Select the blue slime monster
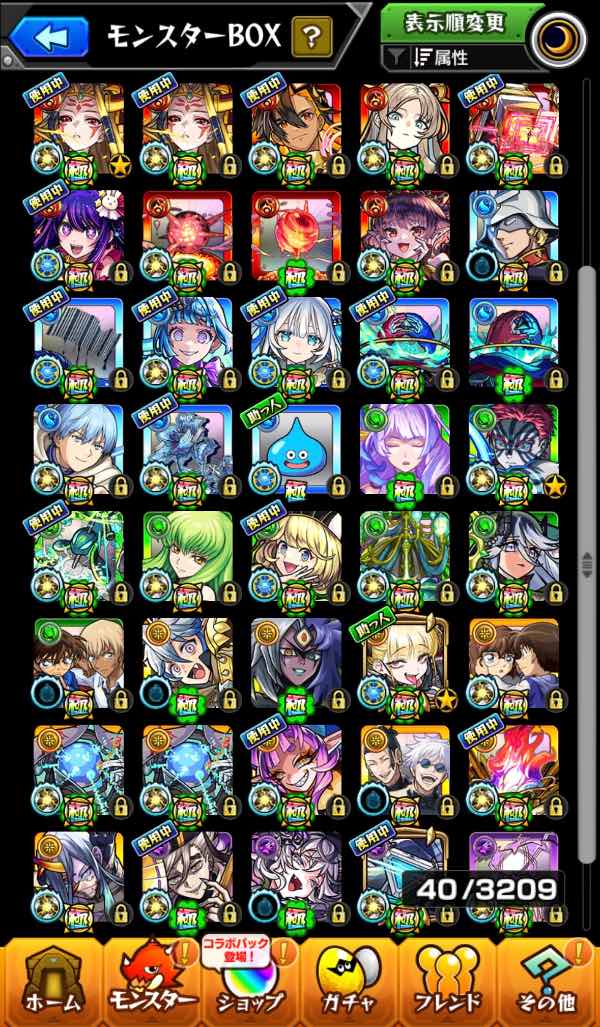The width and height of the screenshot is (600, 1027). 296,449
